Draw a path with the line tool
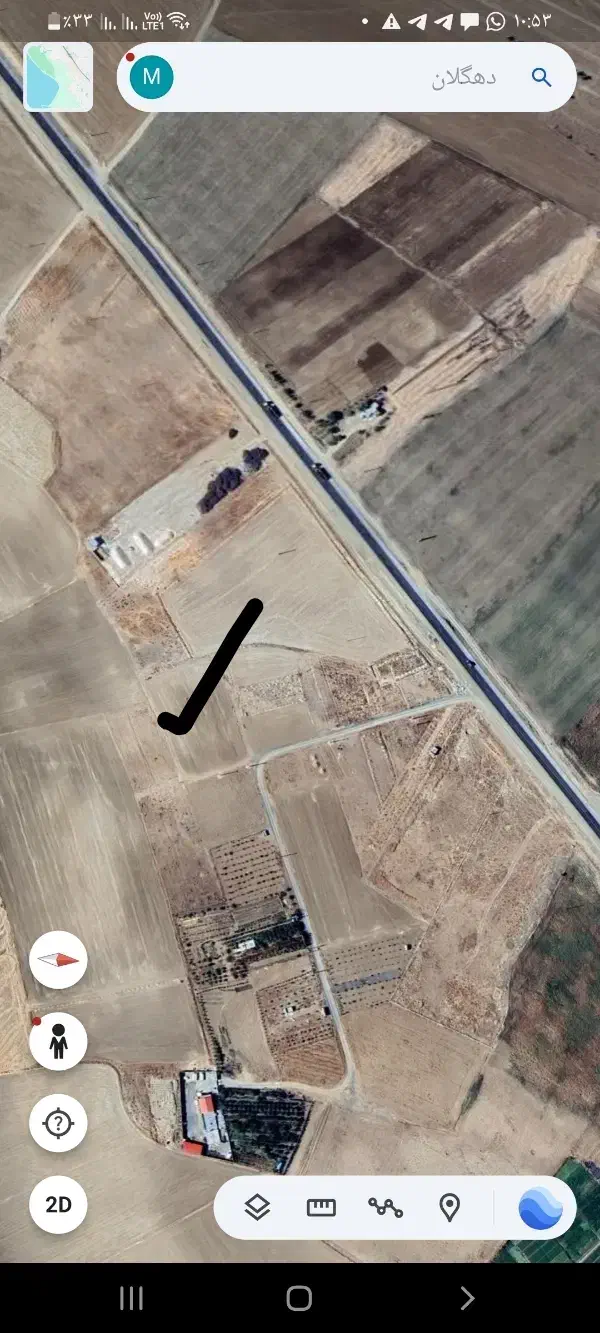Viewport: 600px width, 1333px height. (x=385, y=1207)
